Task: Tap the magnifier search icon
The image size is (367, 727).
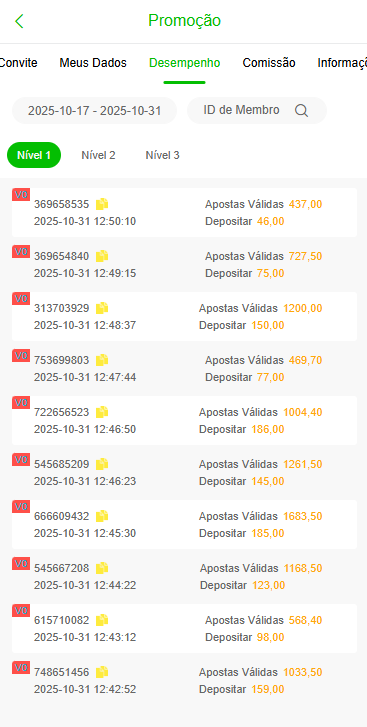Action: (x=301, y=110)
